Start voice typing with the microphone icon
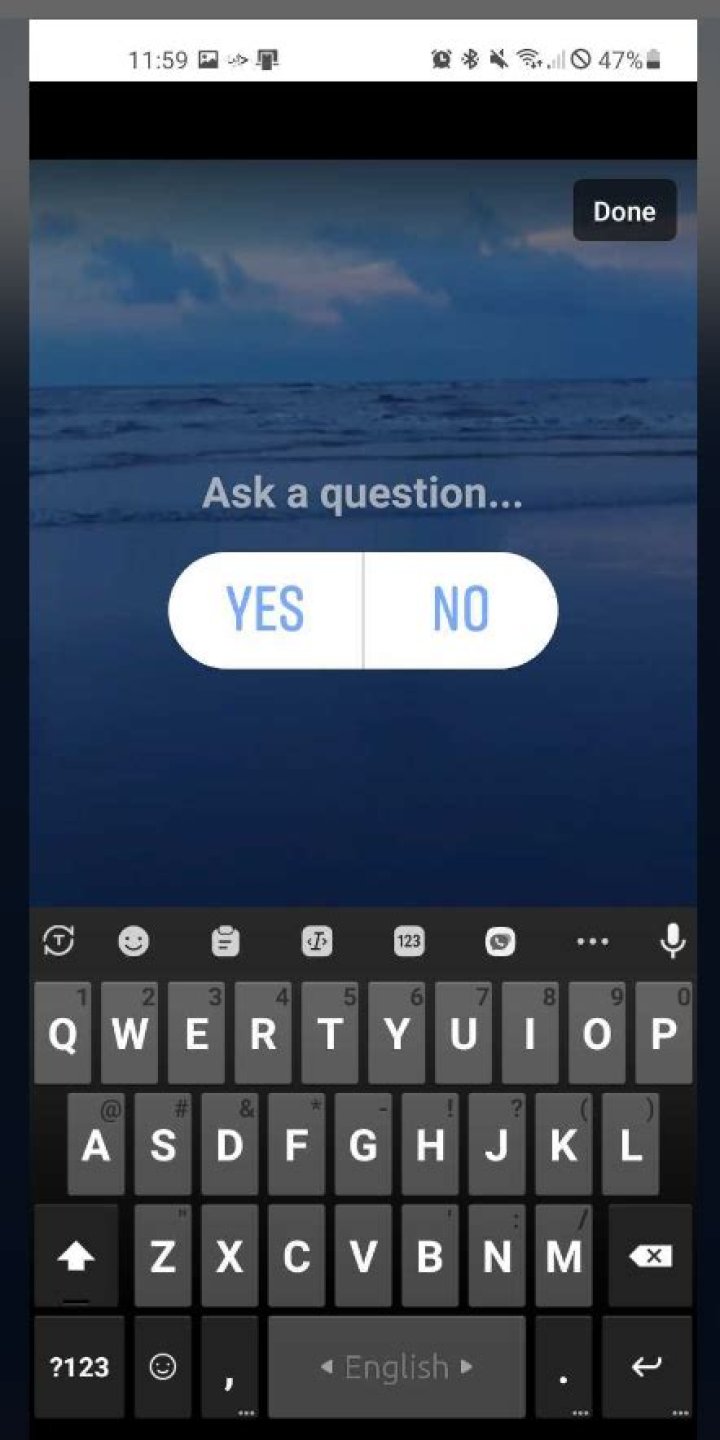720x1440 pixels. click(672, 941)
